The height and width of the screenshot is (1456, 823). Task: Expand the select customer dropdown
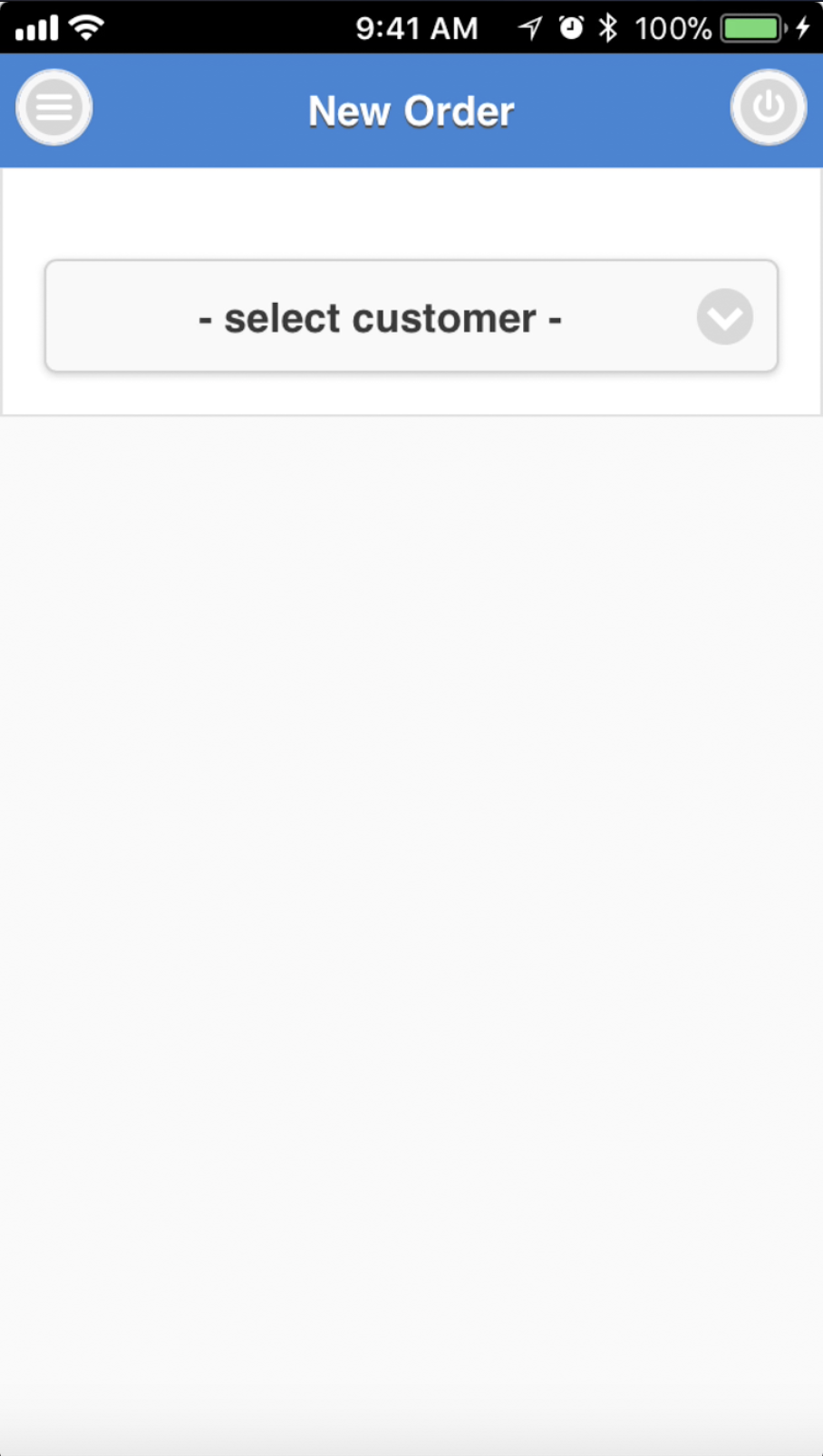click(x=411, y=316)
